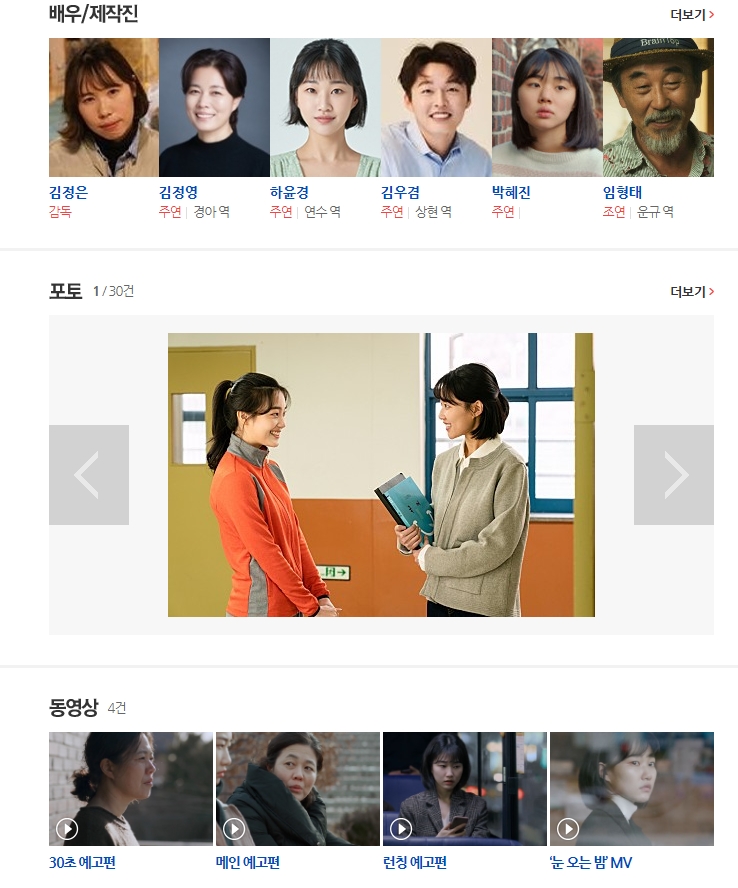Open 박혜진's profile
This screenshot has height=888, width=738.
click(x=547, y=108)
